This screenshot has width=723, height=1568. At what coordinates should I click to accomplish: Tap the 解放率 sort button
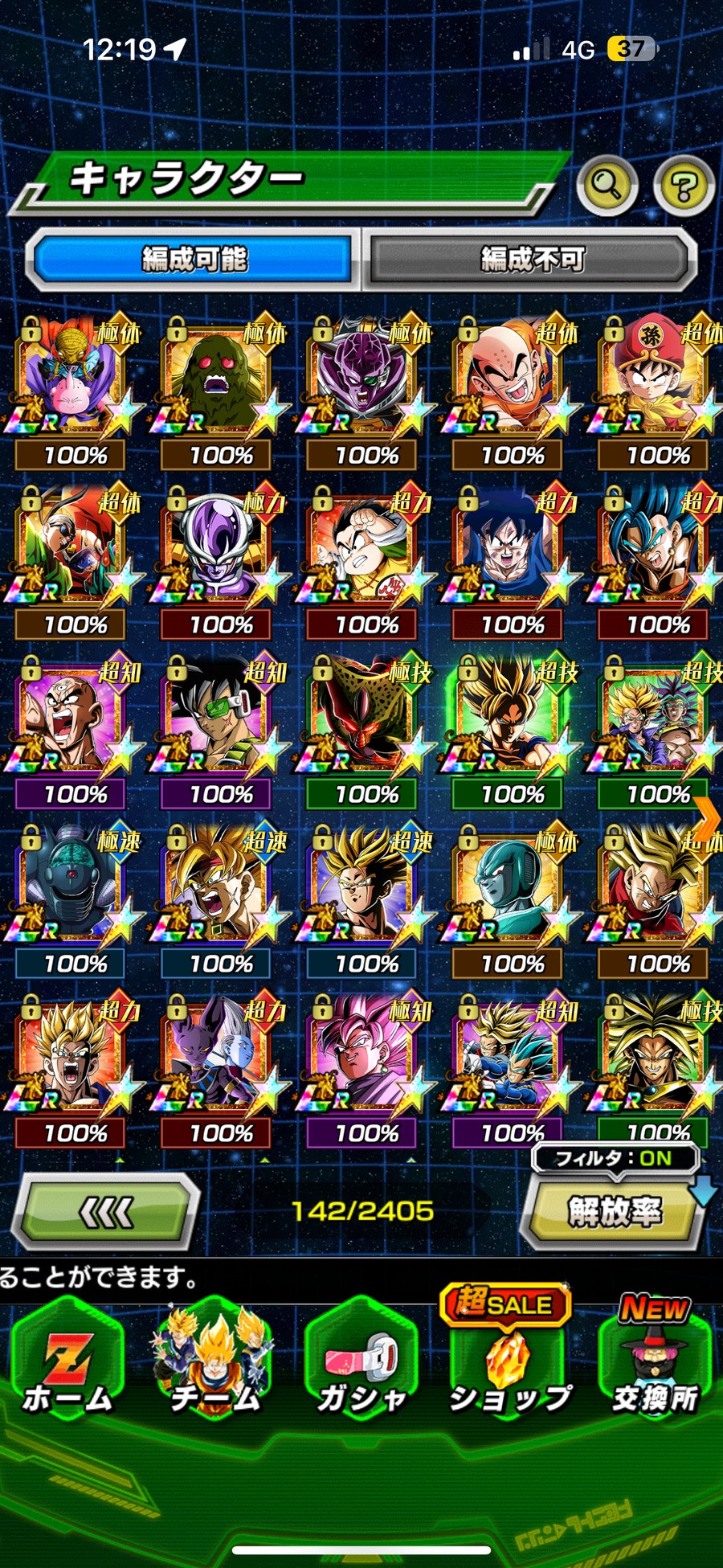pyautogui.click(x=614, y=1211)
